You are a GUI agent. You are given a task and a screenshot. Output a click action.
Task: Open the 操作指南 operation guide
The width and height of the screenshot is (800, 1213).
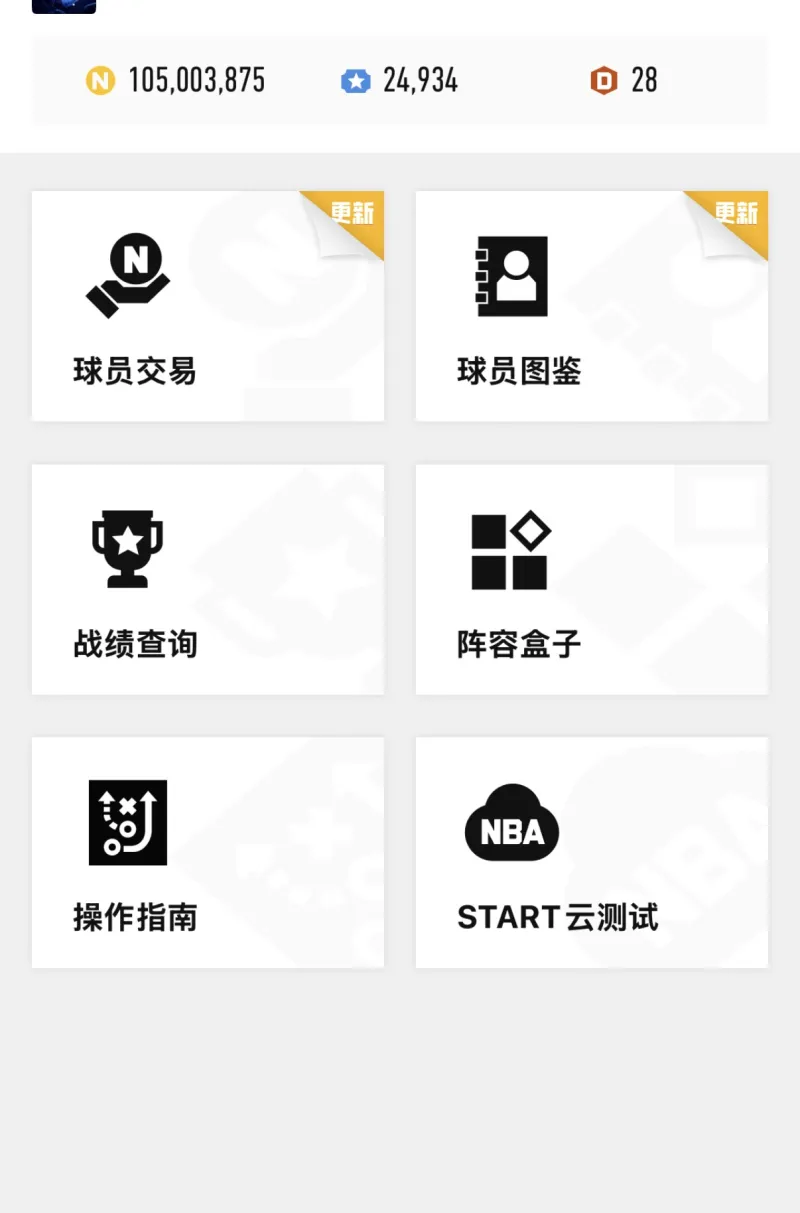(x=208, y=852)
